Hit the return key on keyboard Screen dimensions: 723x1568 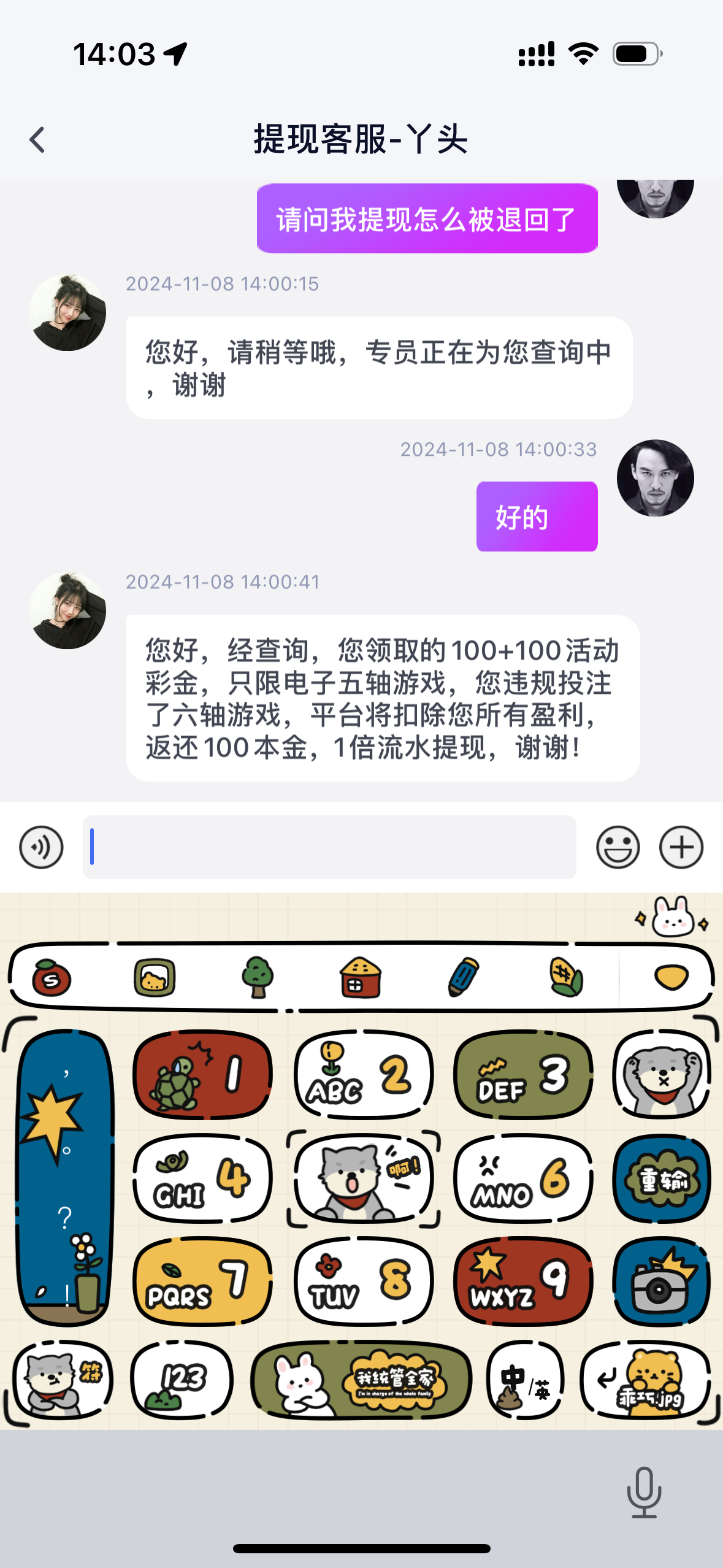click(x=645, y=1380)
